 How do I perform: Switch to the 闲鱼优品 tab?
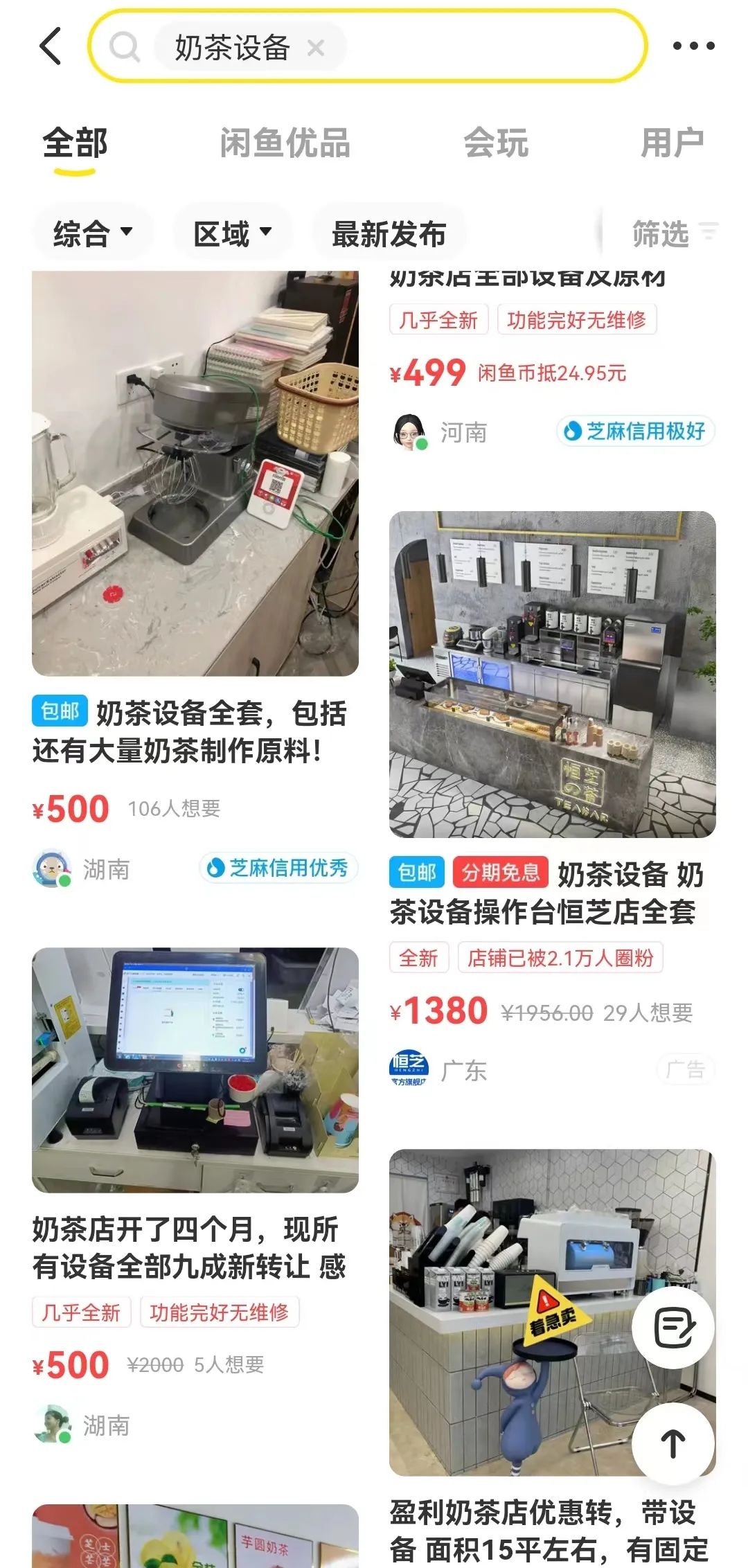(x=285, y=143)
